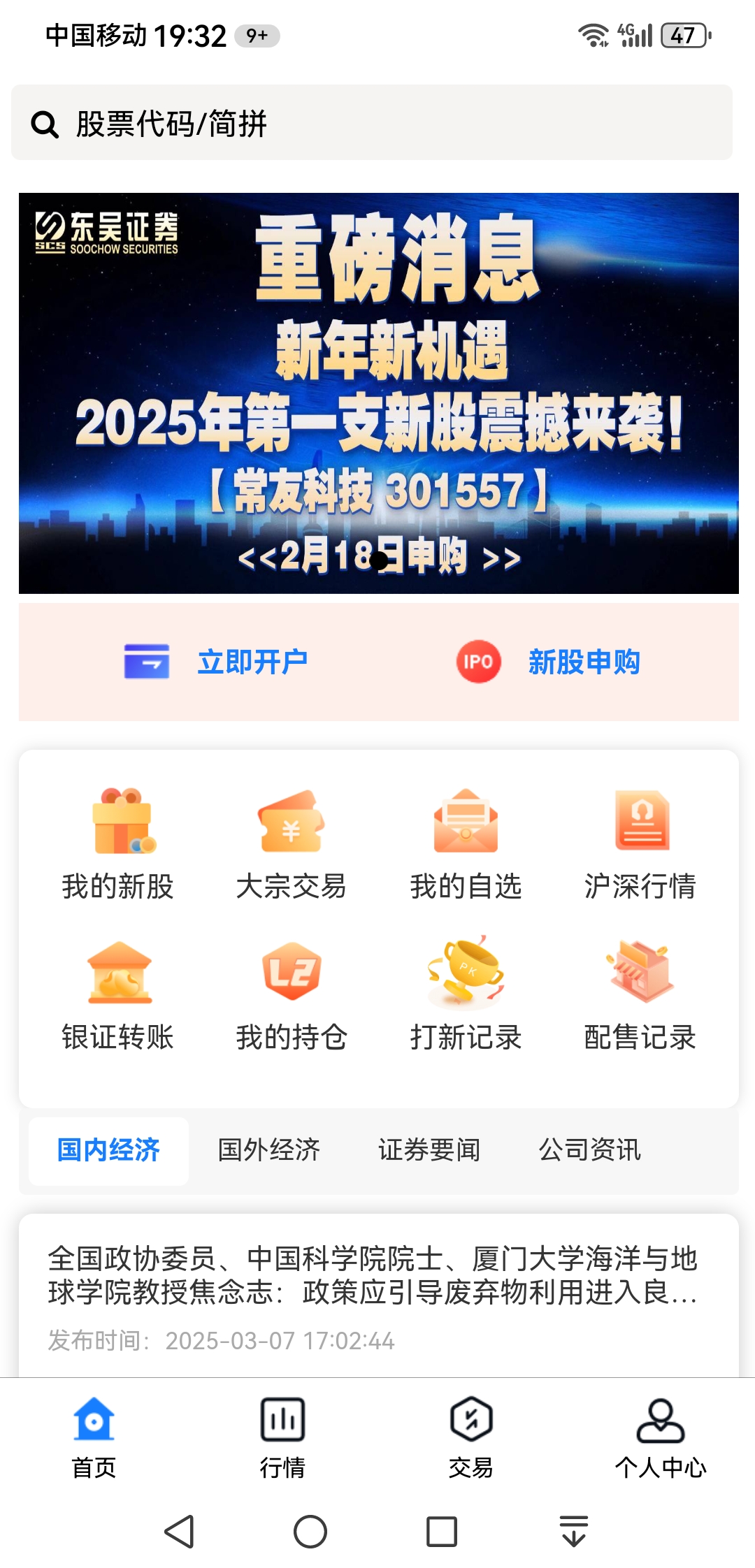The image size is (755, 1568).
Task: Switch to the 证券要闻 tab
Action: pos(429,1150)
